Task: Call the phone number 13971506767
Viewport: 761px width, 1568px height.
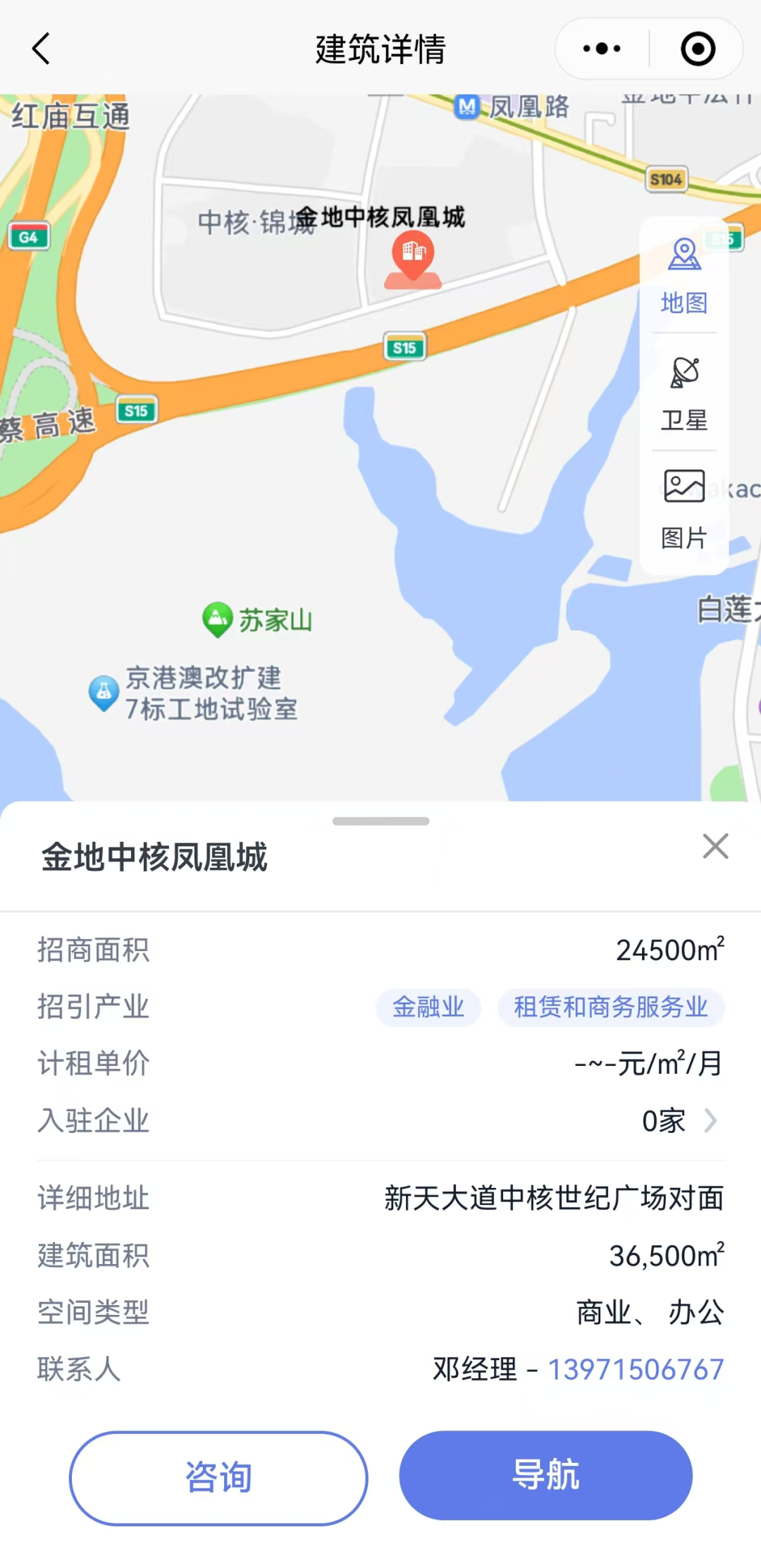Action: point(636,1369)
